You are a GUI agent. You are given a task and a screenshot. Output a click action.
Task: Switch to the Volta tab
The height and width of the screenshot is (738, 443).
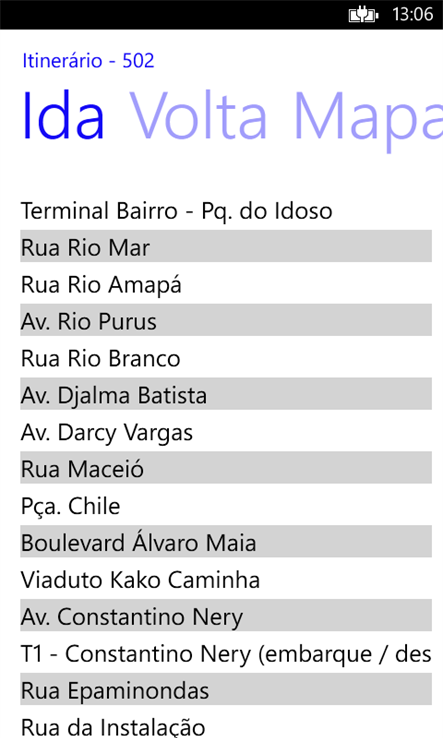pos(198,115)
